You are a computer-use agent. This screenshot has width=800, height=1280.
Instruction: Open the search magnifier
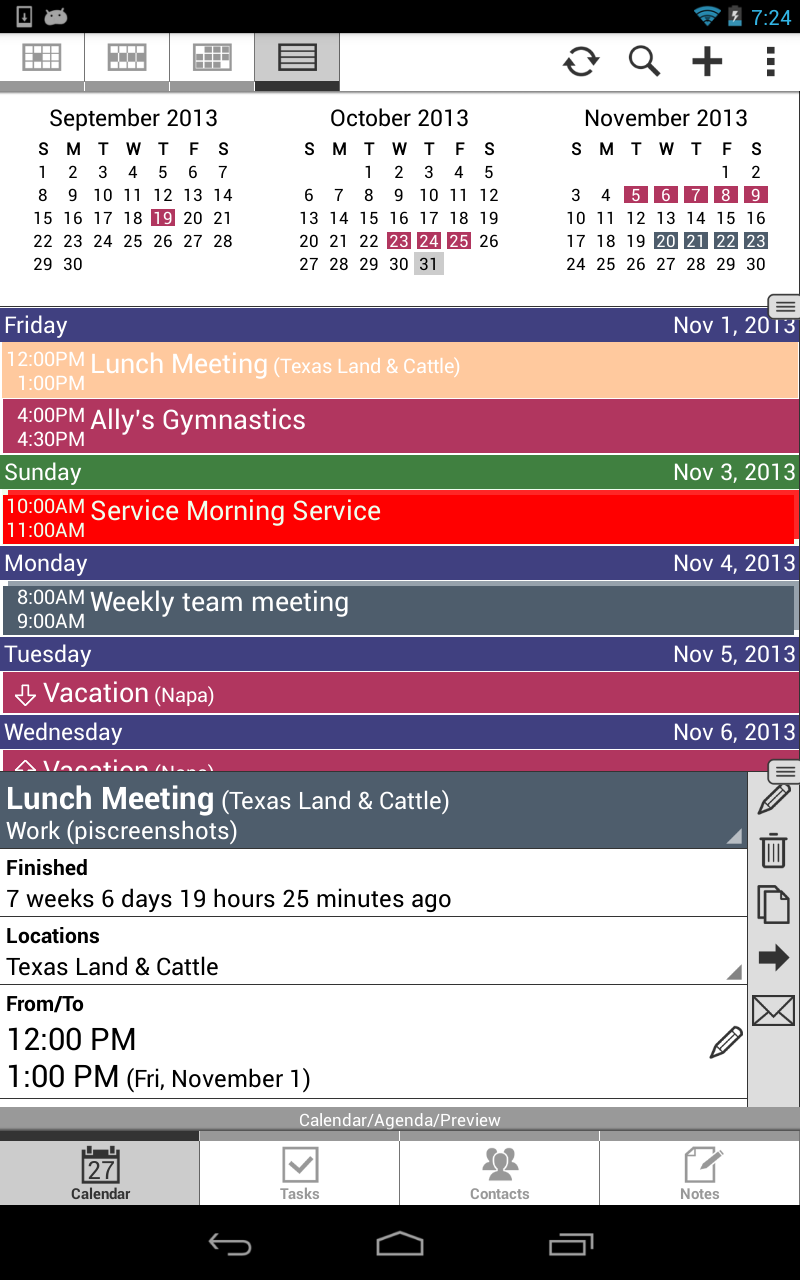point(644,62)
